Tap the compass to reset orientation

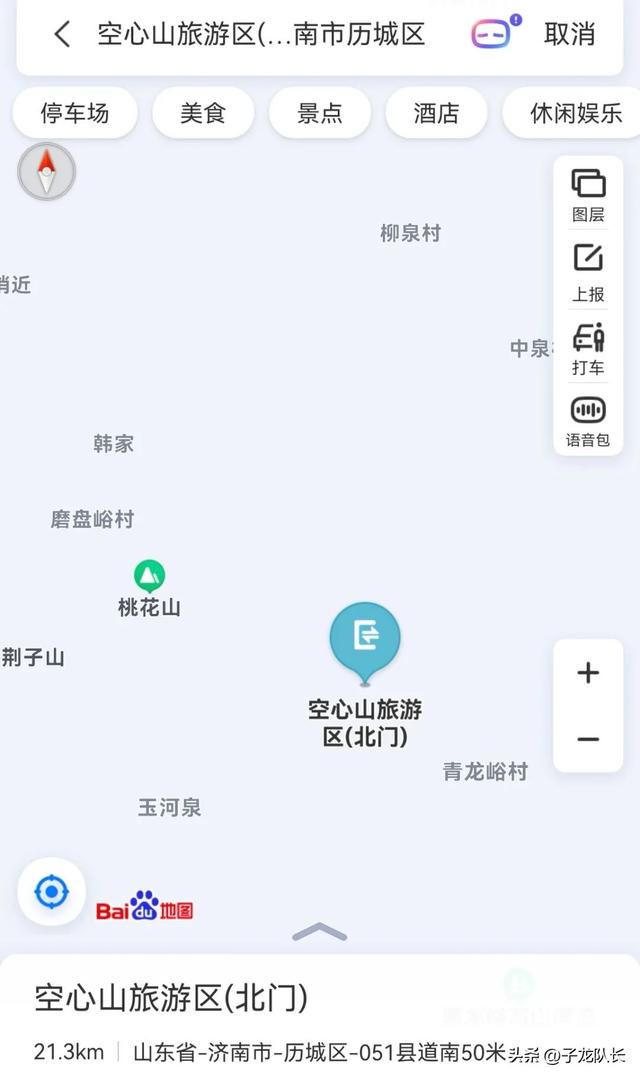point(46,172)
